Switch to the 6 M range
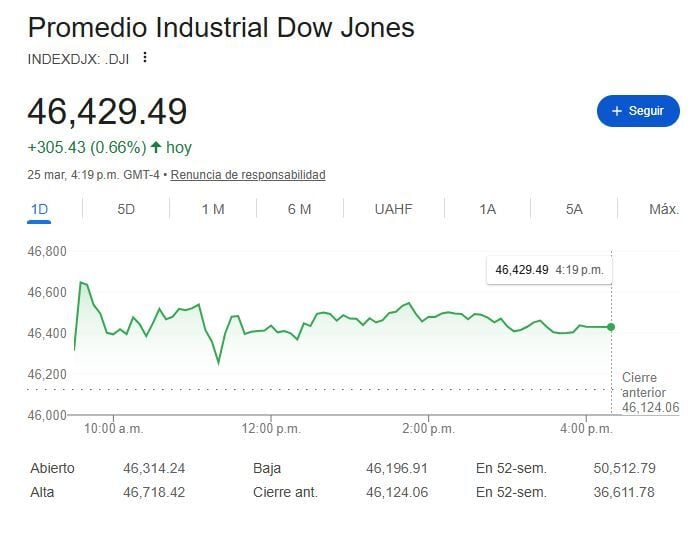The image size is (694, 533). pos(299,209)
